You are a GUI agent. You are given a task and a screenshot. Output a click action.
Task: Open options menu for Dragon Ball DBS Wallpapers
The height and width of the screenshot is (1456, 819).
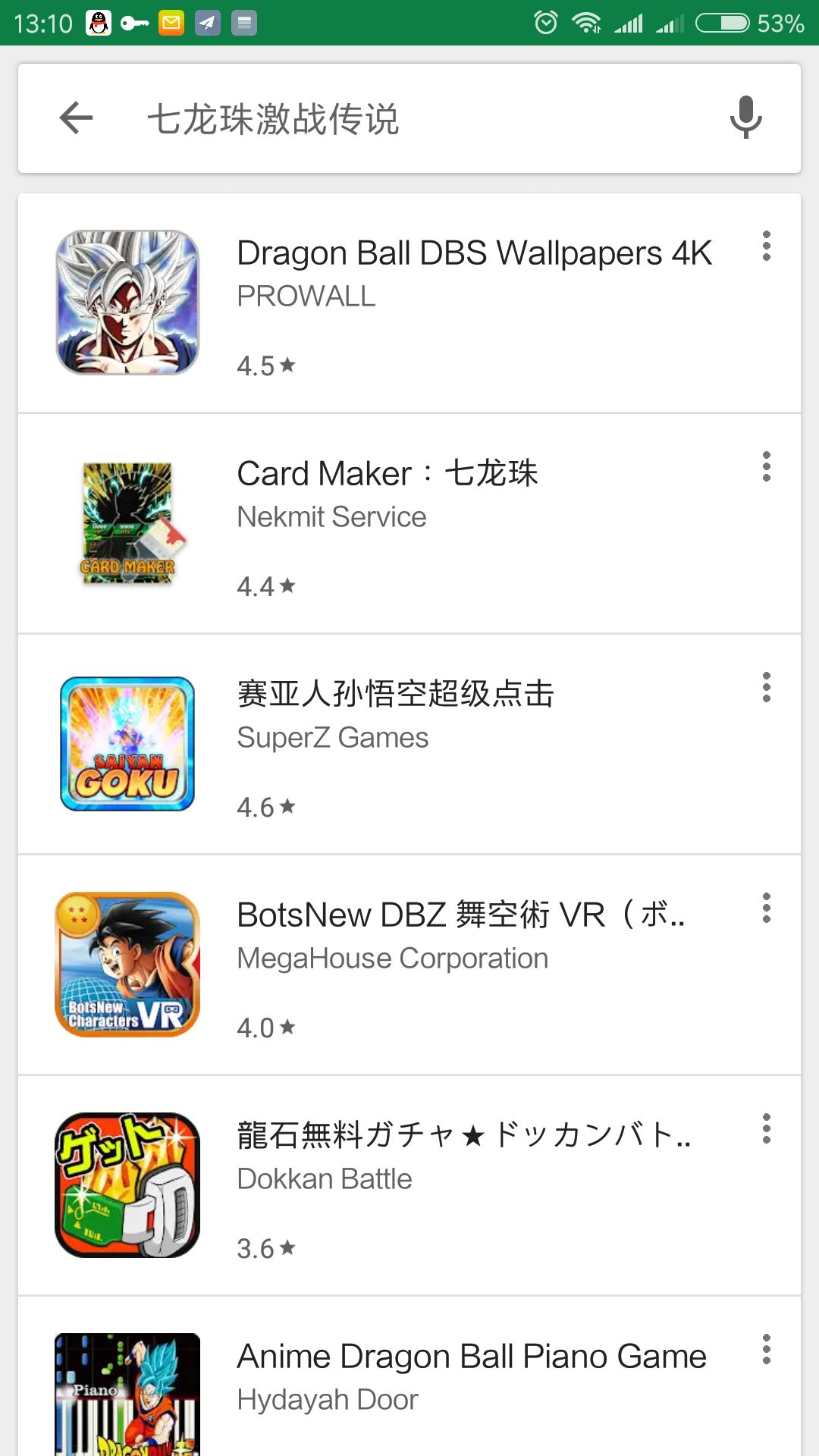(x=767, y=246)
